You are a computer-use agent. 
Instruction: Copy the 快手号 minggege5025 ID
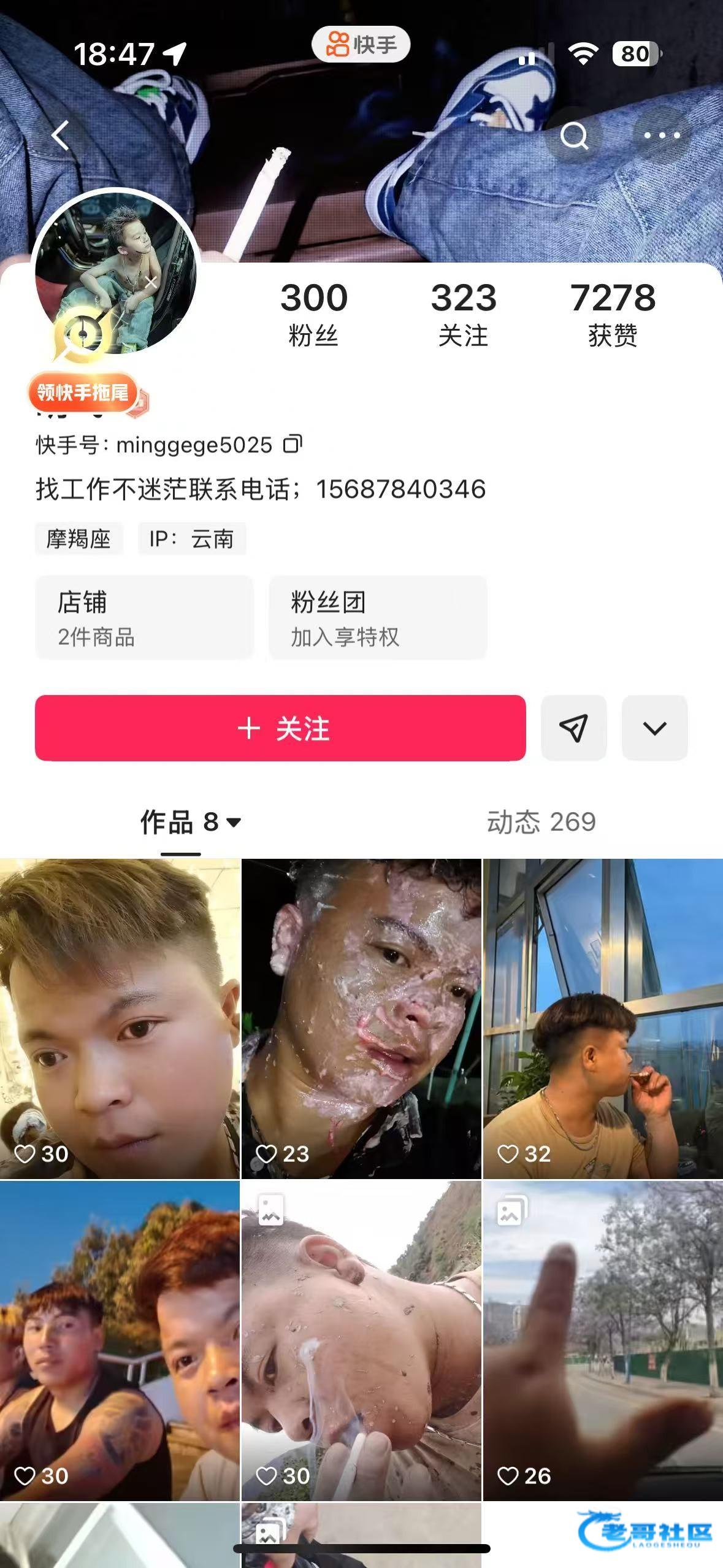tap(293, 444)
